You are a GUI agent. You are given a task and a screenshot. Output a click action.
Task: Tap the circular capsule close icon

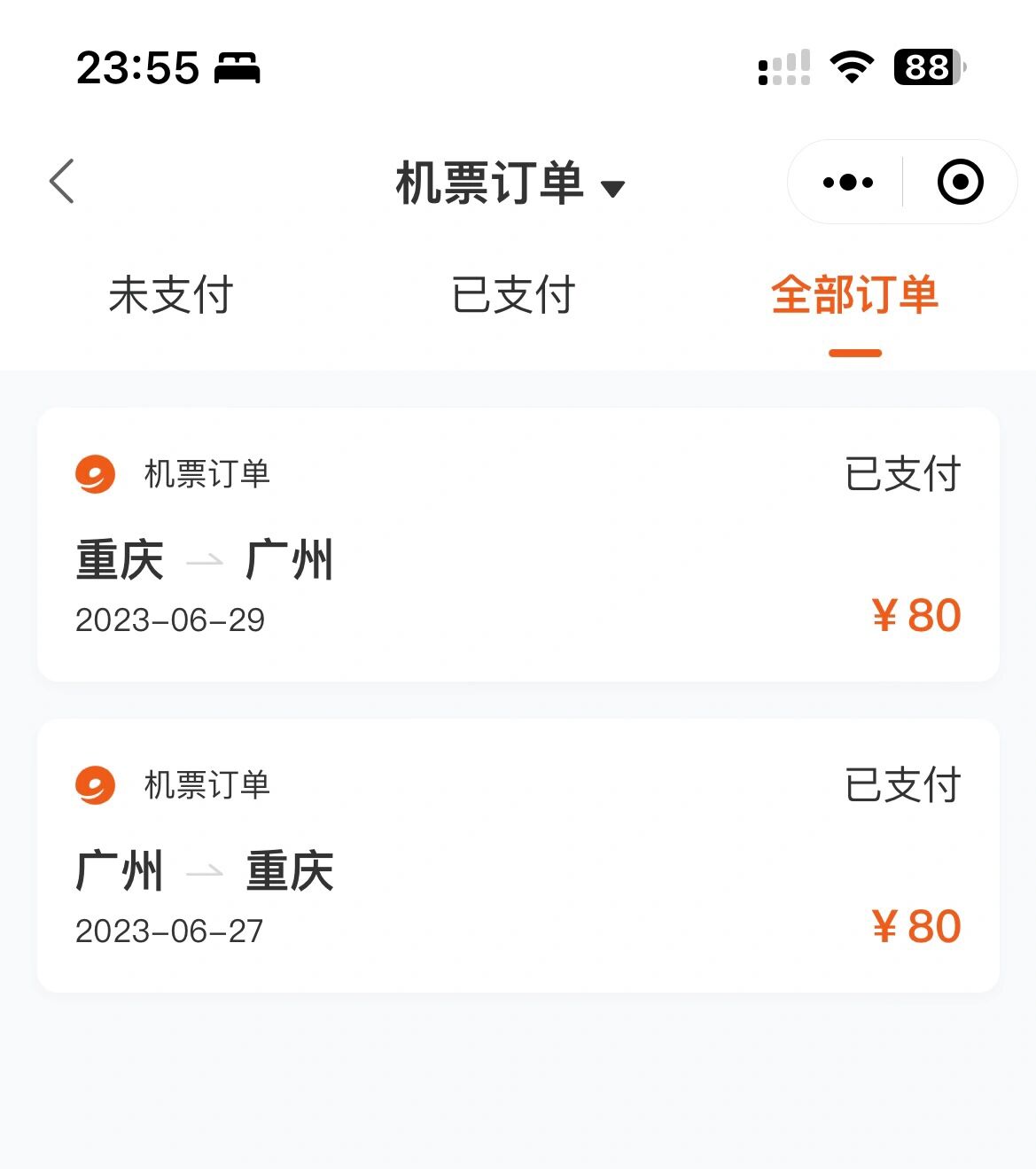(x=959, y=181)
